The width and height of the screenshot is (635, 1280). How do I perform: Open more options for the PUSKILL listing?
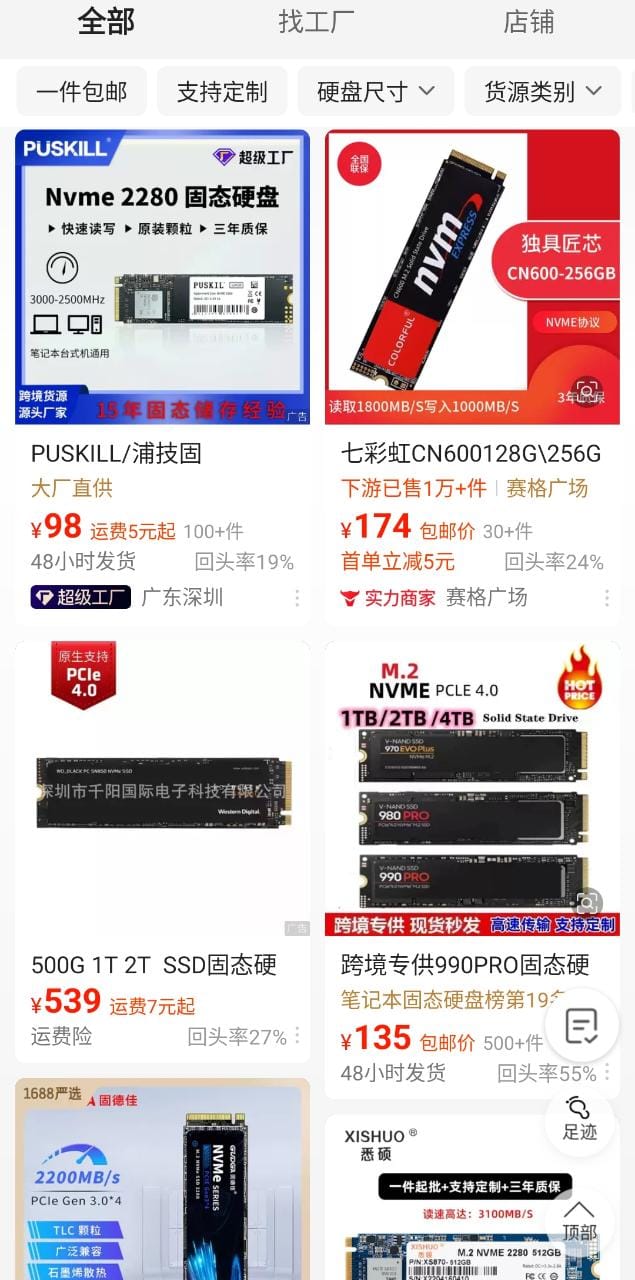coord(297,598)
